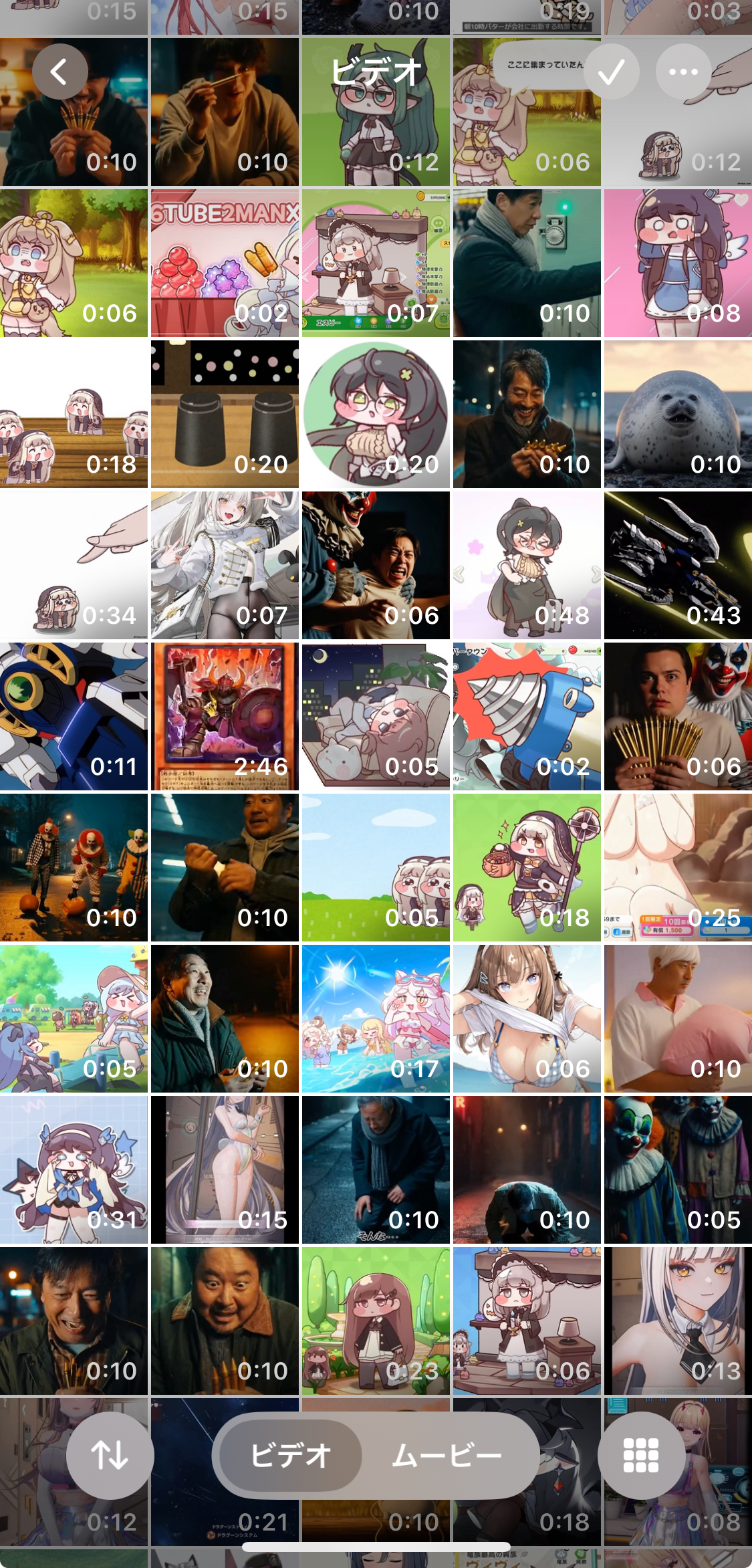The height and width of the screenshot is (1568, 752).
Task: Tap the checkmark select button
Action: tap(611, 72)
